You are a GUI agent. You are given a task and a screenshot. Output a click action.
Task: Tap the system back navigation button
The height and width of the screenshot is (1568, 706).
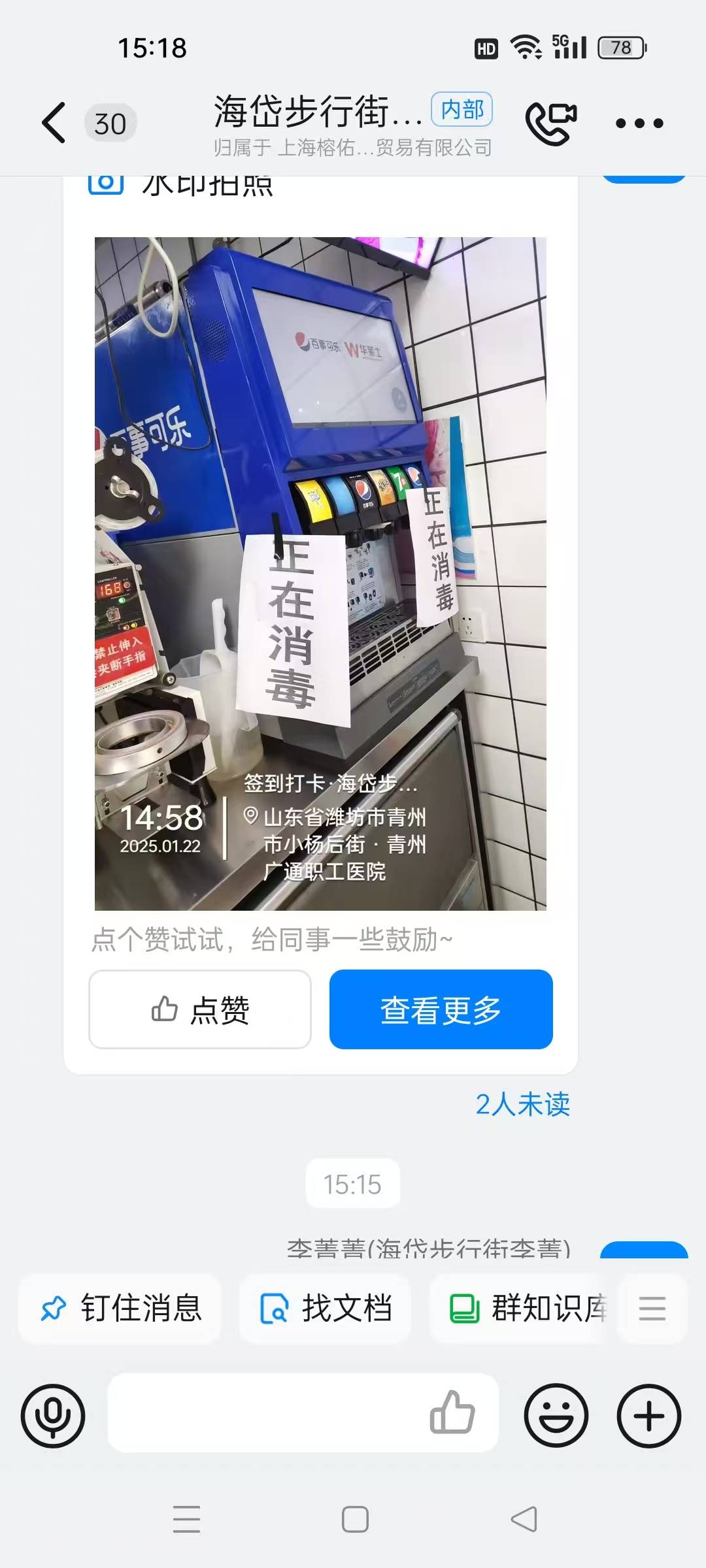point(524,1519)
